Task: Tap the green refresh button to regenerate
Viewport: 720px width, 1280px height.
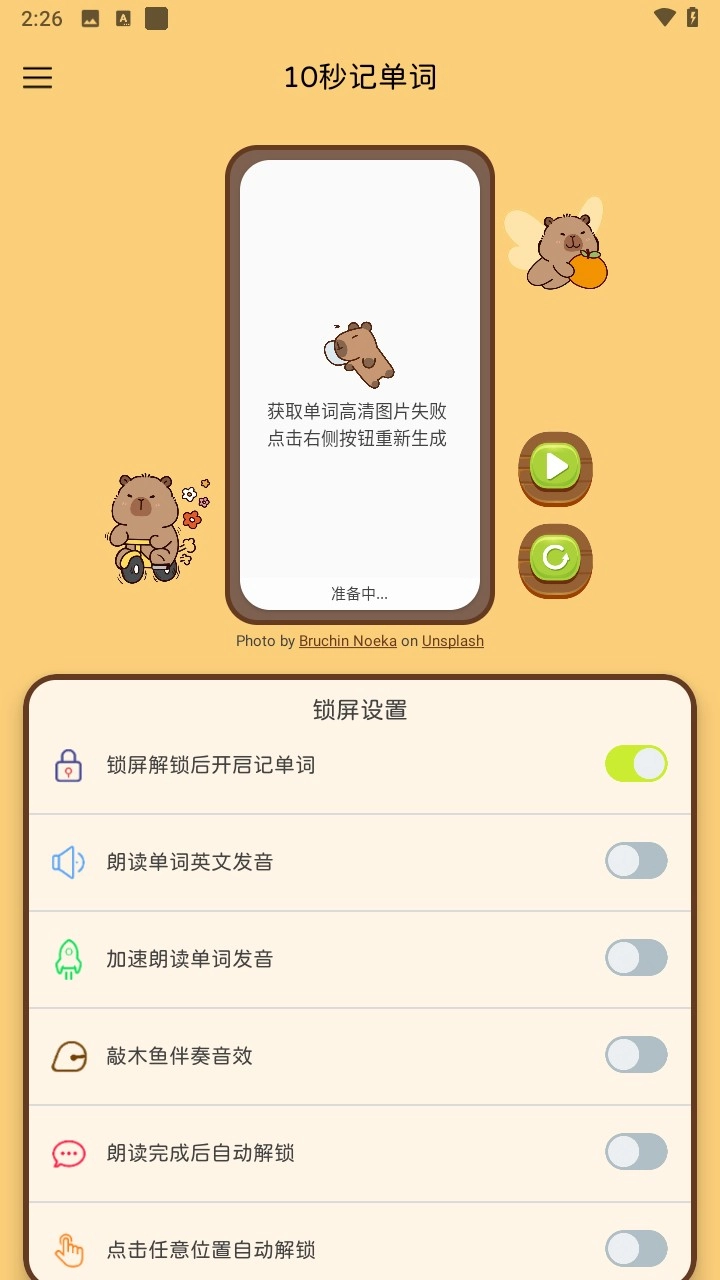Action: pos(555,559)
